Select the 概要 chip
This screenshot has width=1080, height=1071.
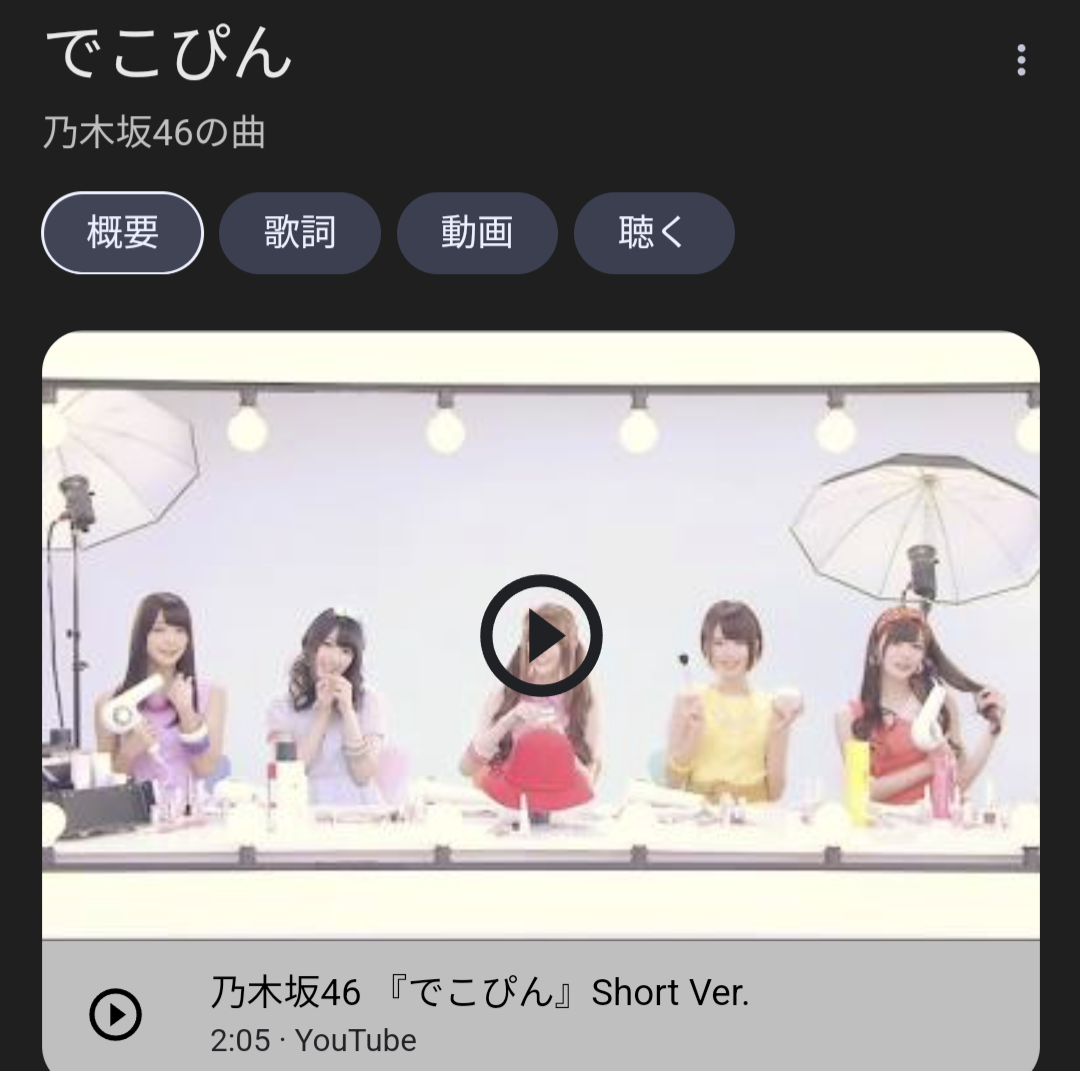pyautogui.click(x=122, y=233)
